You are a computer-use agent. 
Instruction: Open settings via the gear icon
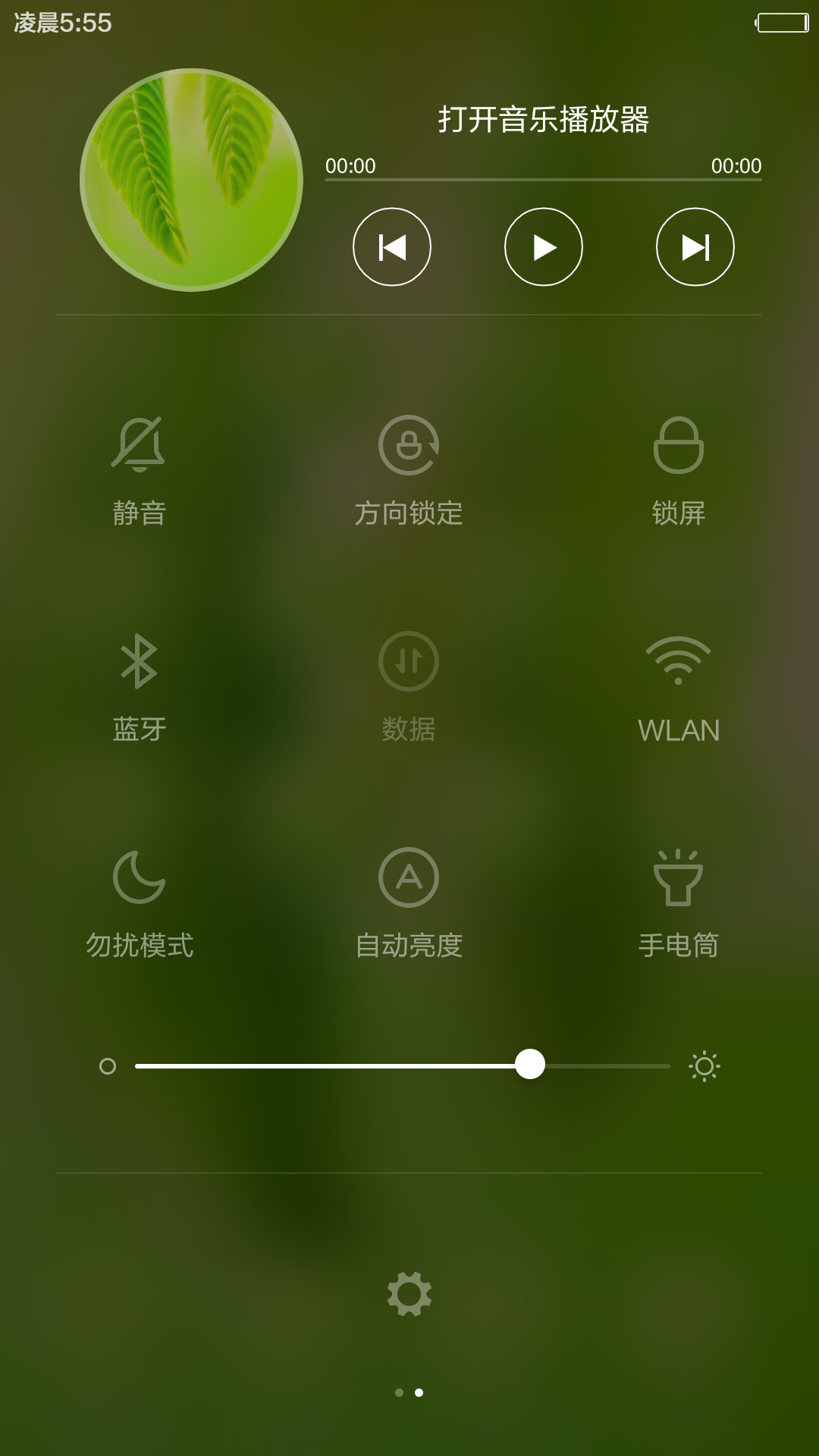tap(409, 1294)
